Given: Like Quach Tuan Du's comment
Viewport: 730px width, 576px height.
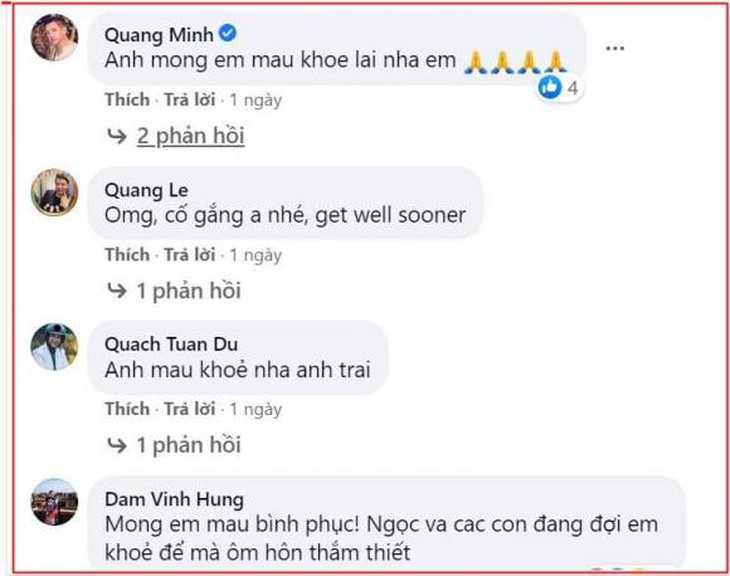Looking at the screenshot, I should pos(126,408).
